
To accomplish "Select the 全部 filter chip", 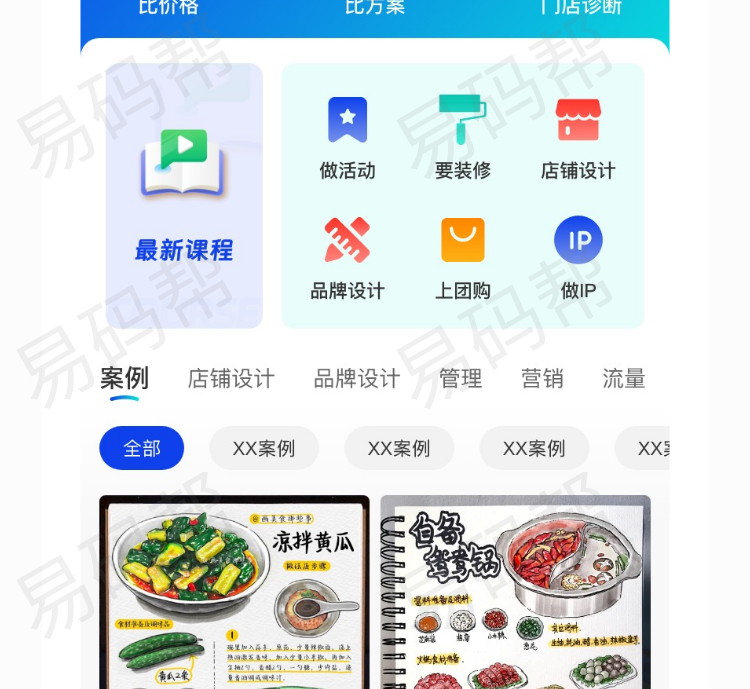I will pyautogui.click(x=142, y=448).
